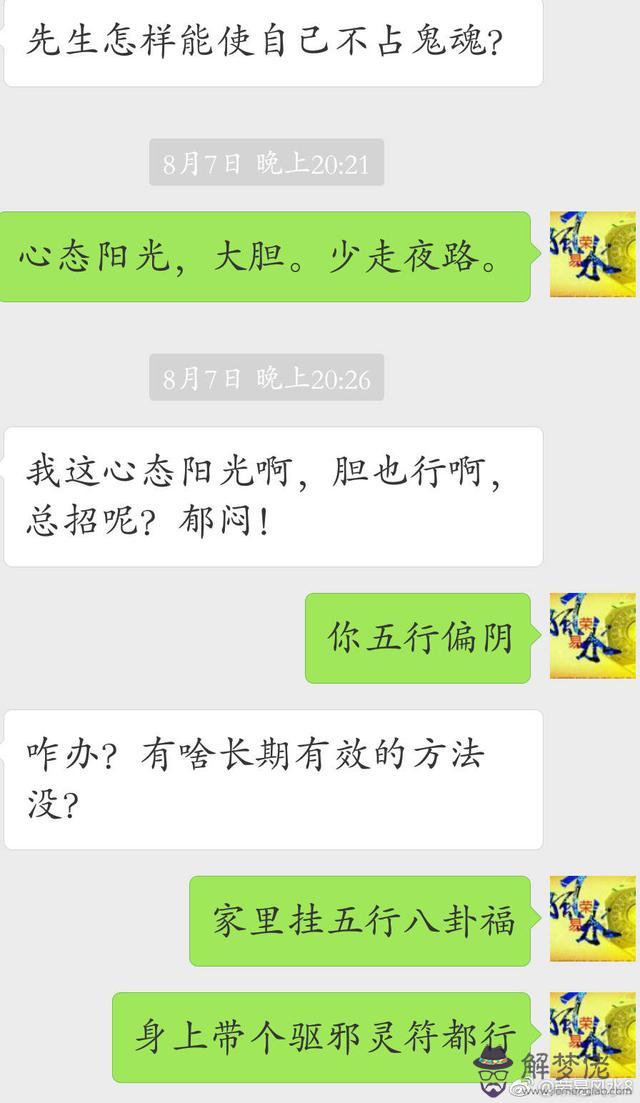
Task: Open avatar next to 身上带个驱邪灵符都行
Action: pyautogui.click(x=592, y=1035)
